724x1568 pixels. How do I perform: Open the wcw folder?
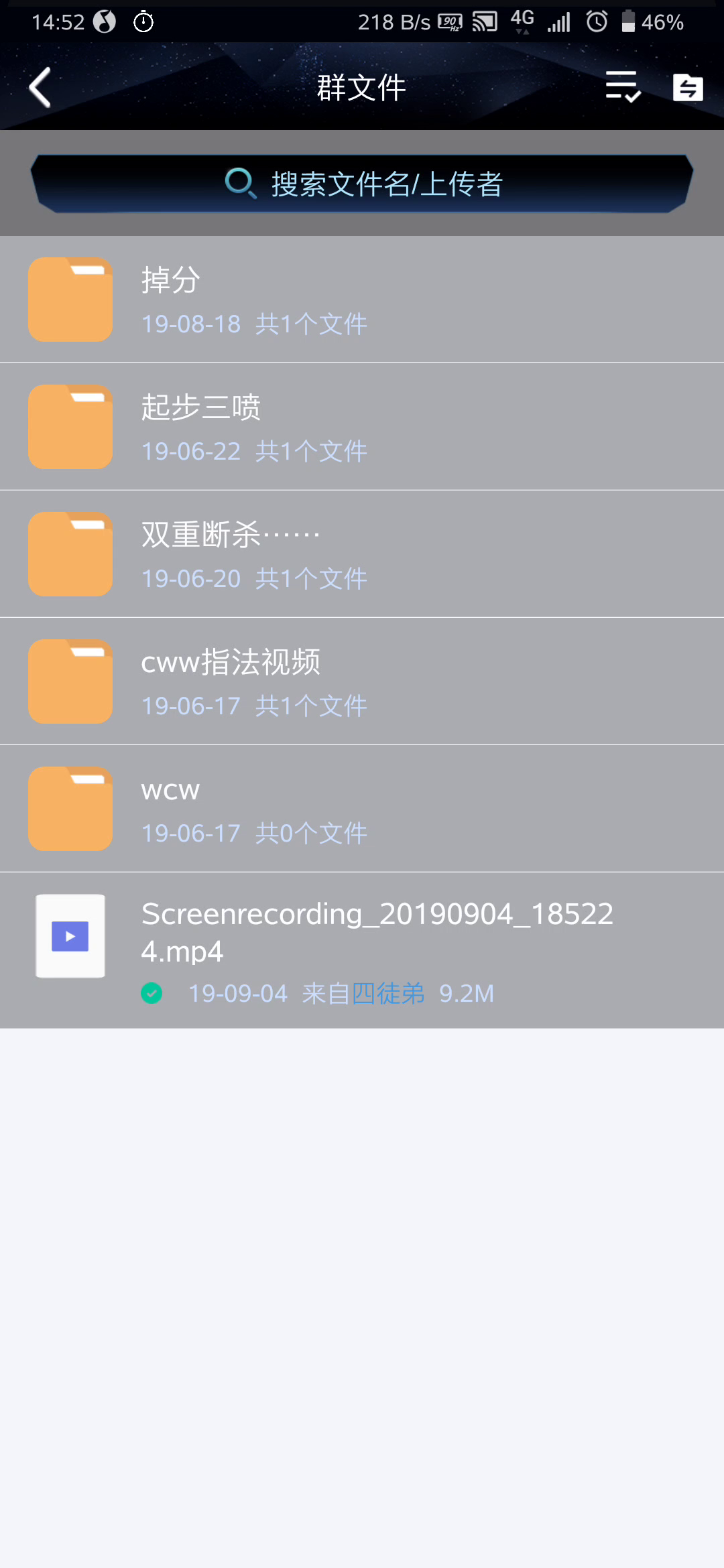362,809
